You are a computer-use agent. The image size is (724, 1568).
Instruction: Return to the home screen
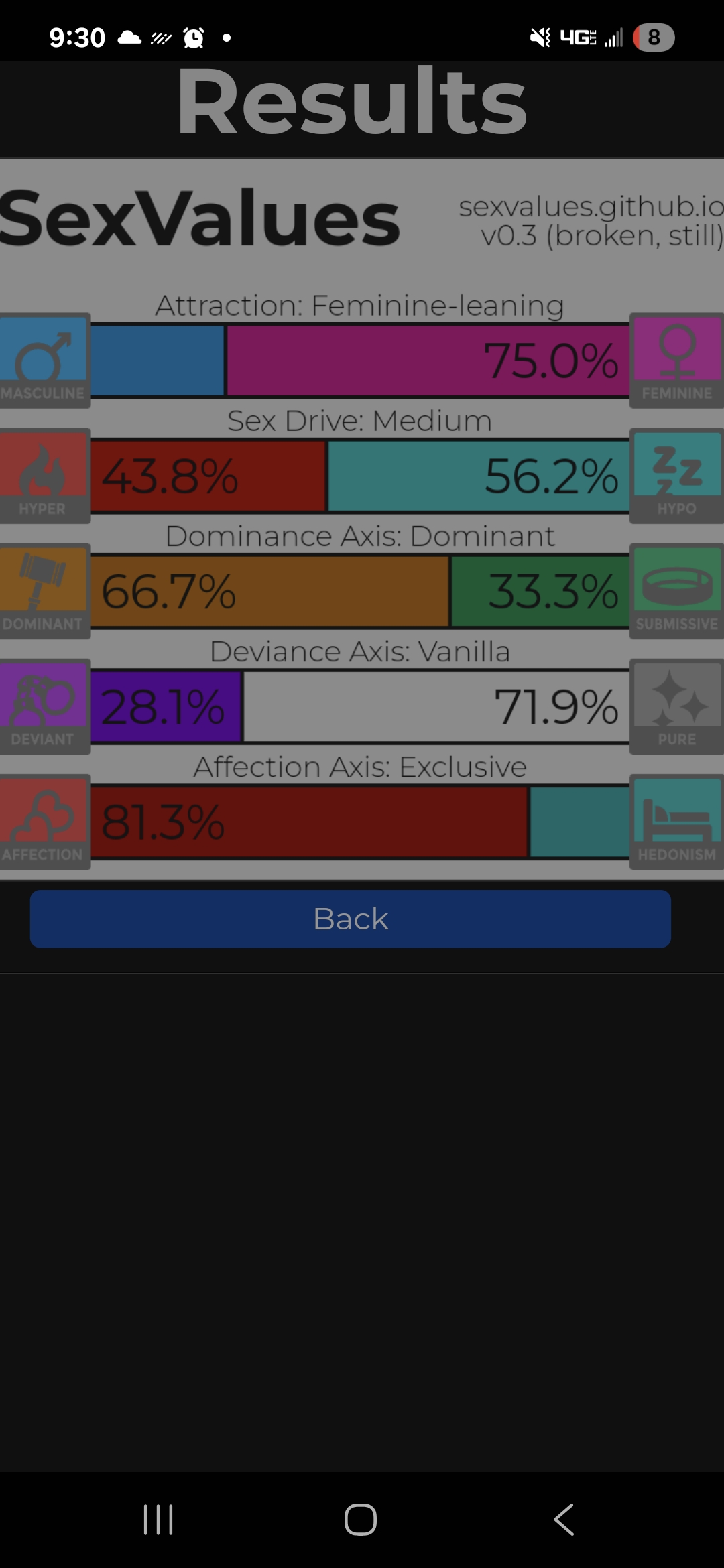[x=361, y=1519]
